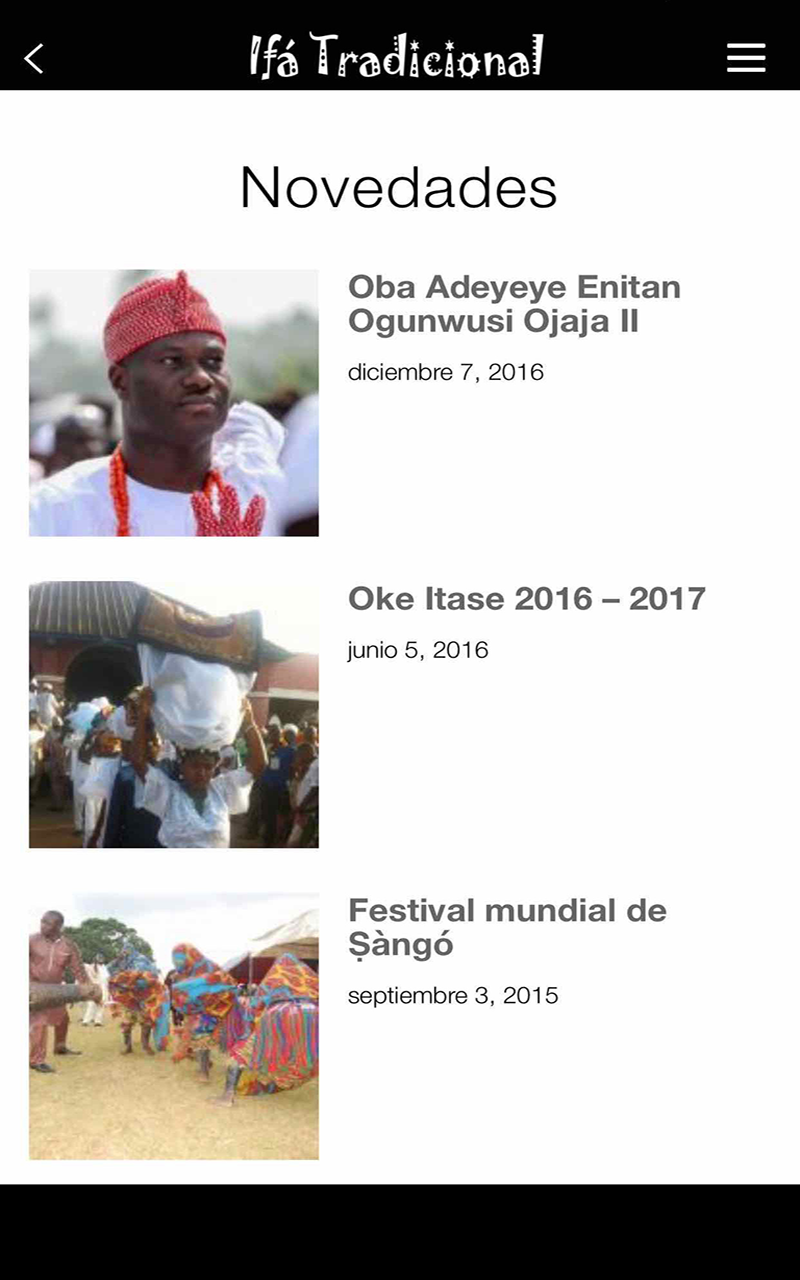Viewport: 800px width, 1280px height.
Task: Select the date septiembre 3, 2015
Action: tap(454, 995)
